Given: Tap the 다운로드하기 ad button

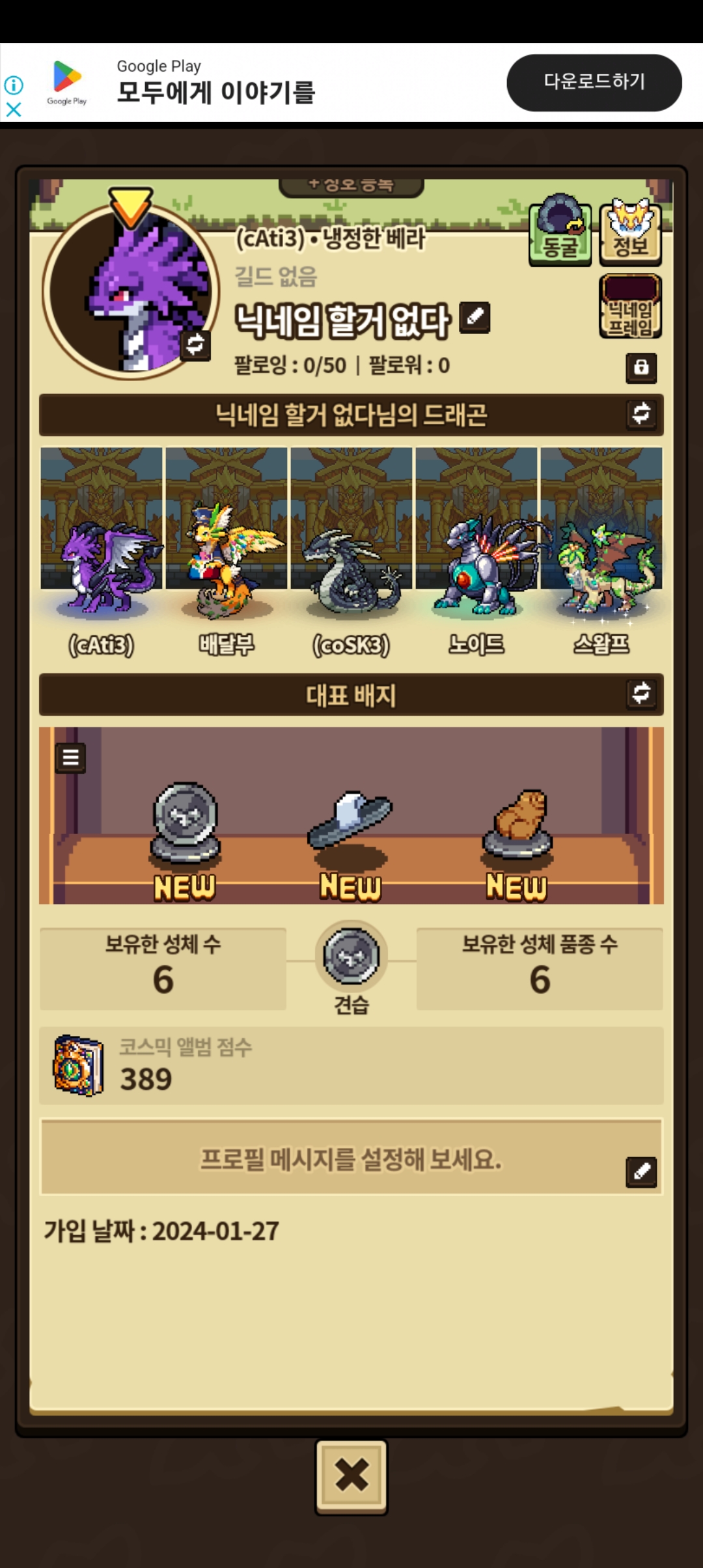Looking at the screenshot, I should [594, 82].
